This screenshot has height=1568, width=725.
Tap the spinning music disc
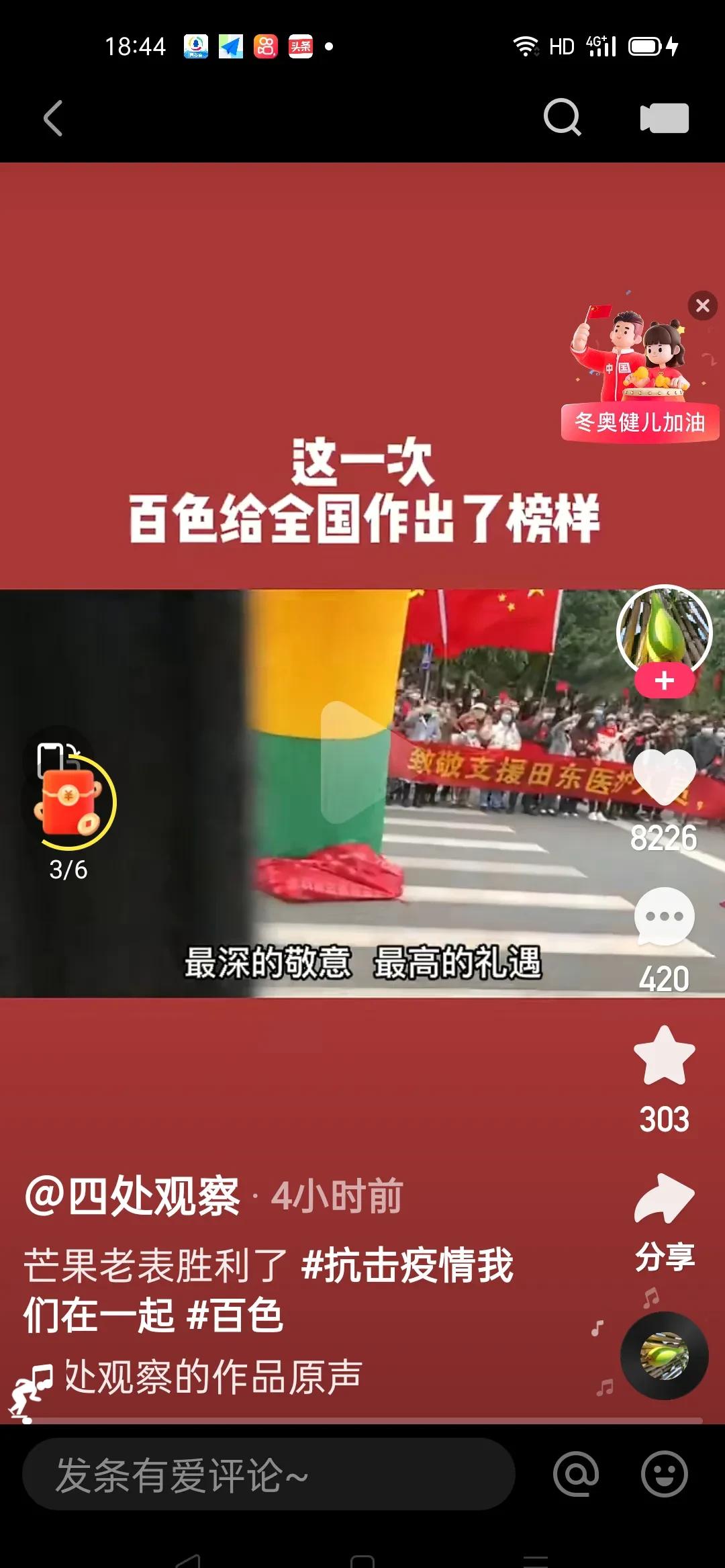pyautogui.click(x=664, y=1356)
